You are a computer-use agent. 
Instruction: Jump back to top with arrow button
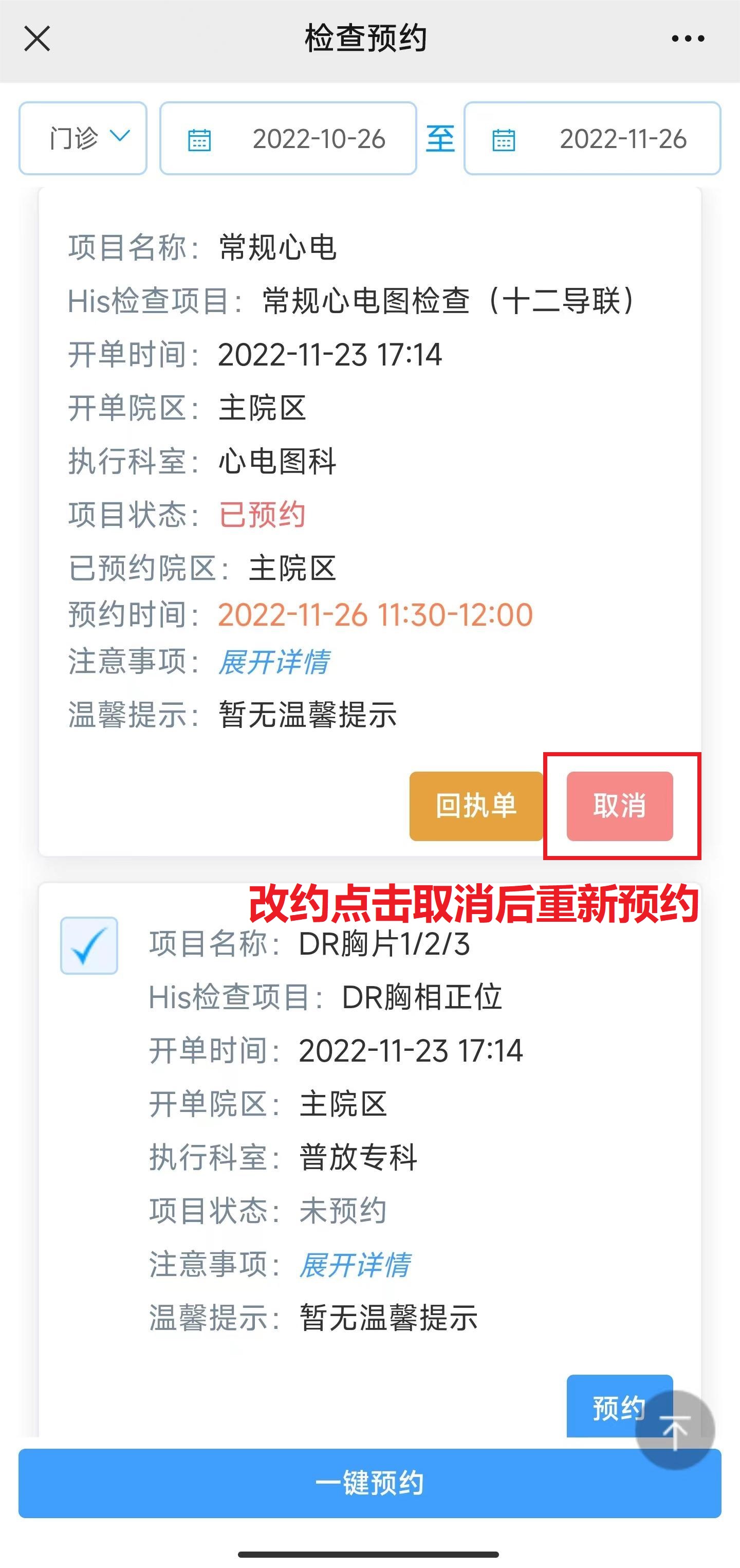point(675,1430)
